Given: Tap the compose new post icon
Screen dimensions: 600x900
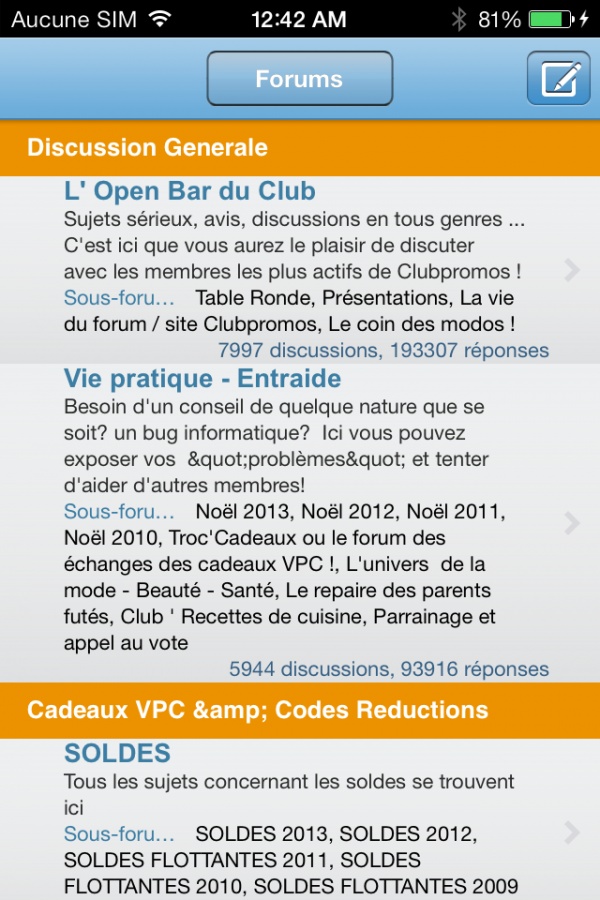Looking at the screenshot, I should pyautogui.click(x=559, y=78).
